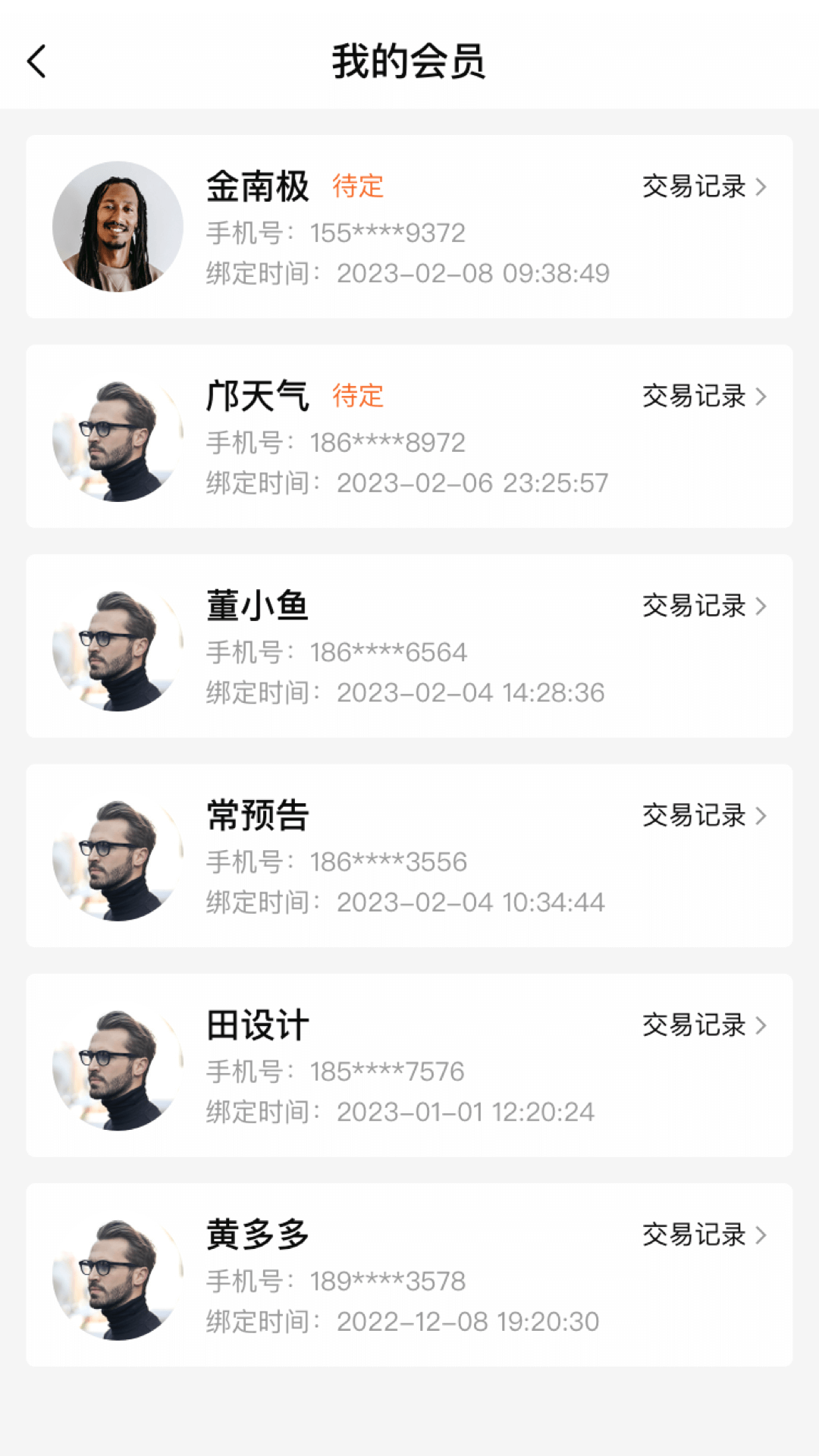This screenshot has width=819, height=1456.
Task: Open 交易记录 of 黄多多
Action: pos(704,1235)
